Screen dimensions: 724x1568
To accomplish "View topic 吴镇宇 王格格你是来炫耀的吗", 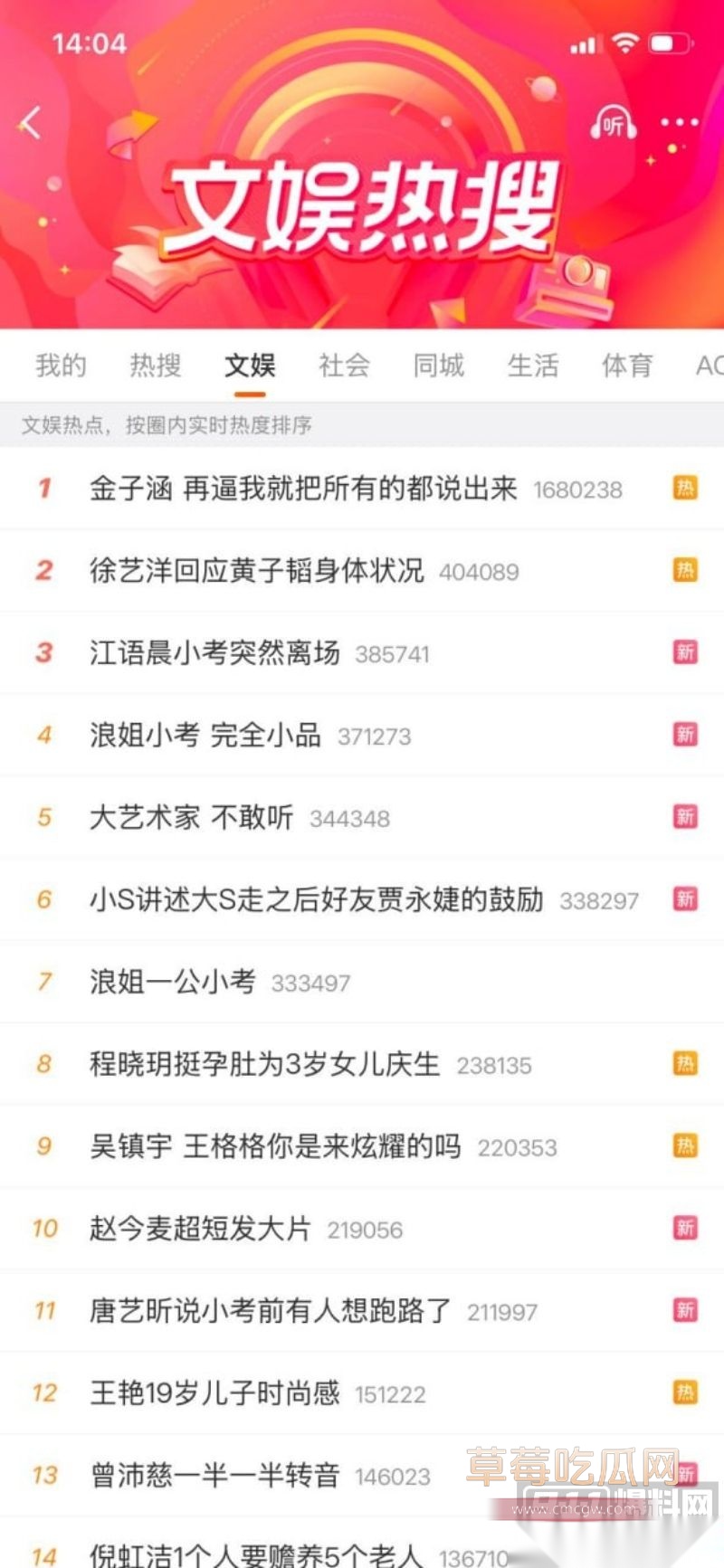I will (362, 1146).
